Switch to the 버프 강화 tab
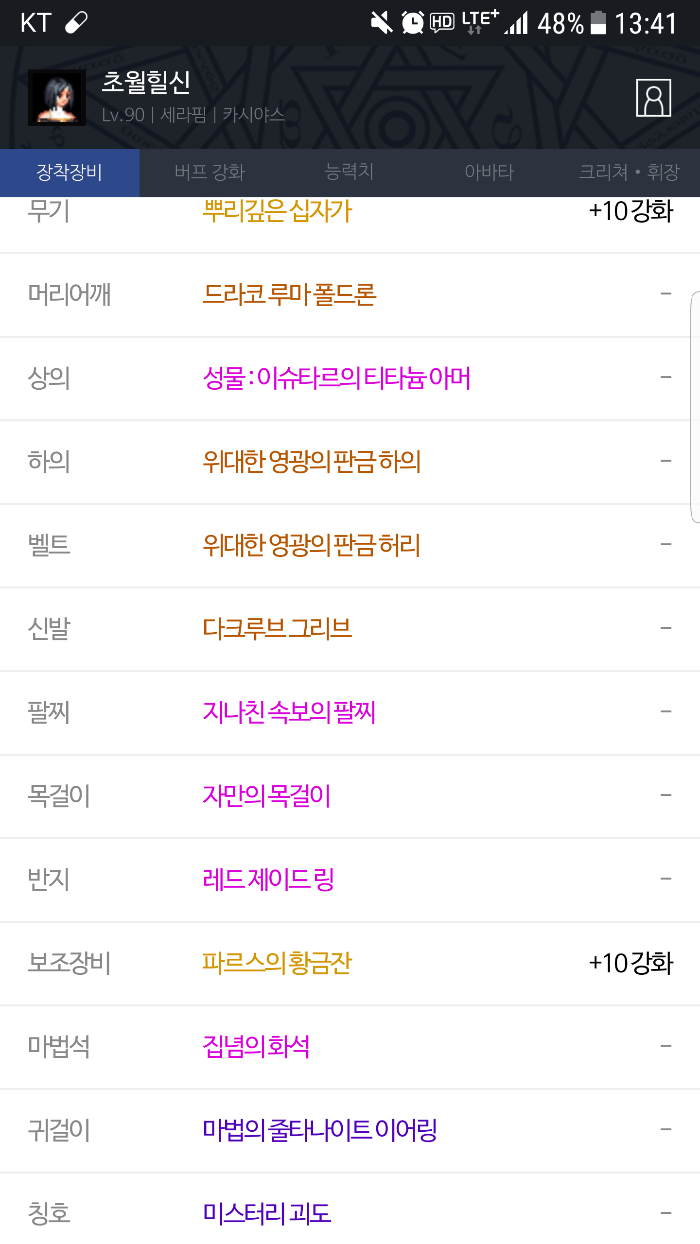This screenshot has width=700, height=1244. click(209, 172)
